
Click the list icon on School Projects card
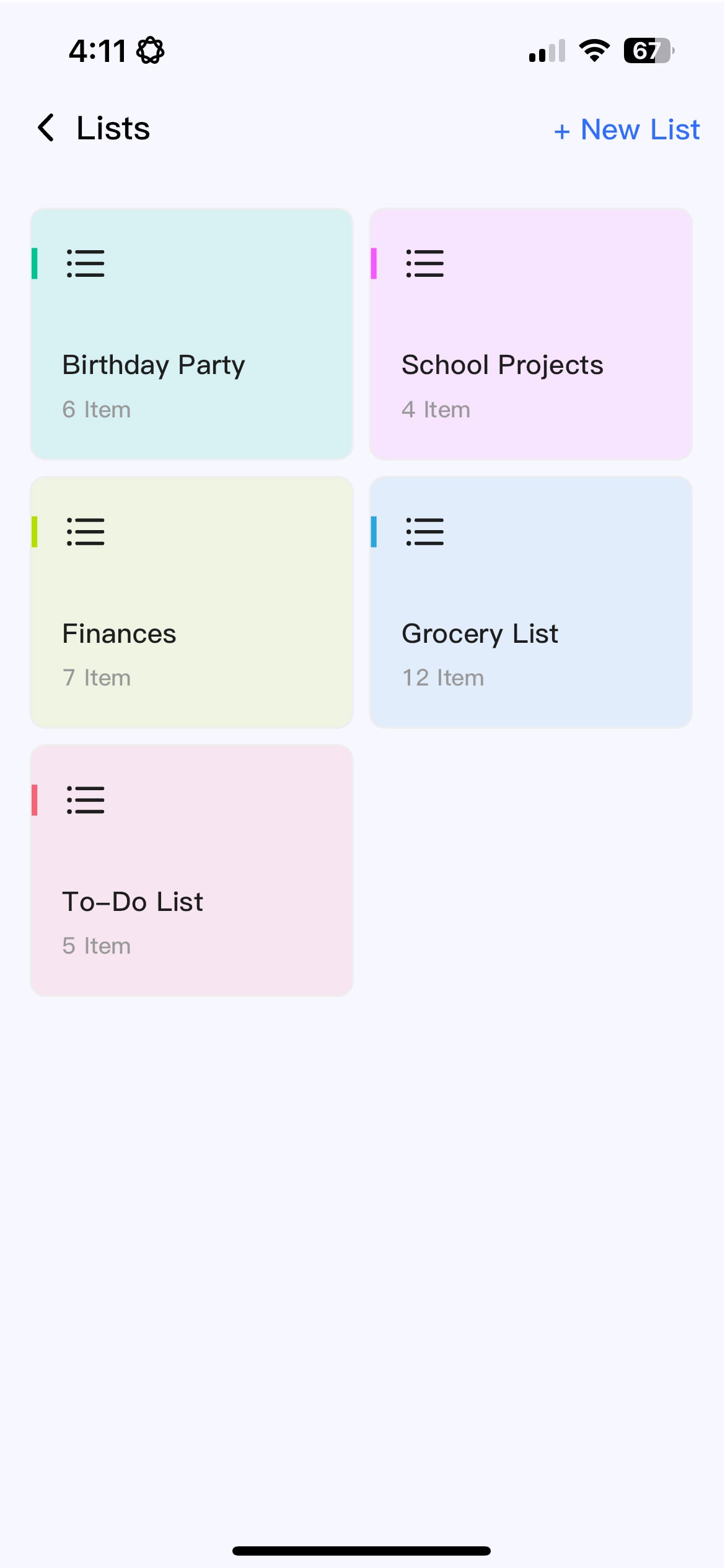pos(424,263)
